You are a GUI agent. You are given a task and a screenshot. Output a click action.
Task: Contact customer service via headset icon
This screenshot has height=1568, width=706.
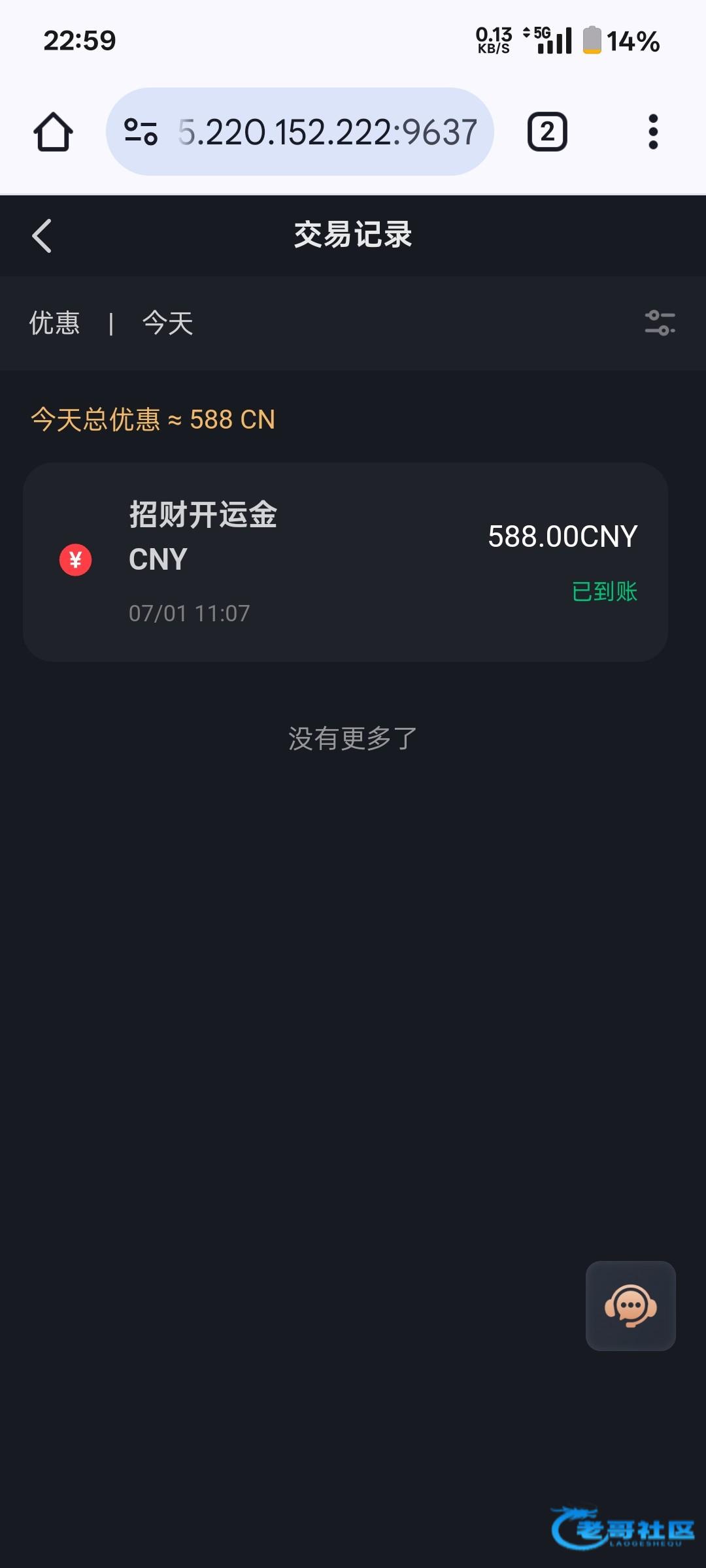(x=630, y=1306)
